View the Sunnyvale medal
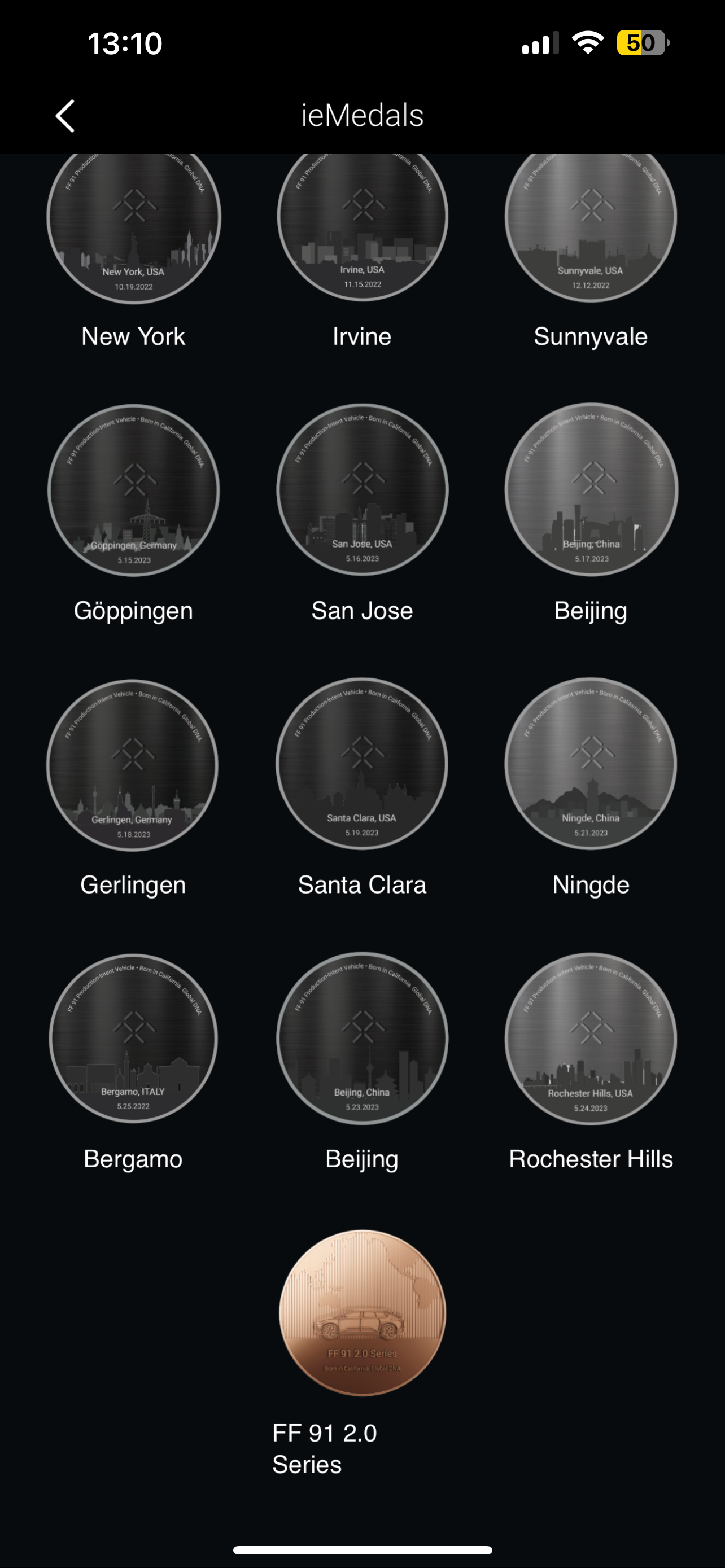The height and width of the screenshot is (1568, 725). point(591,227)
